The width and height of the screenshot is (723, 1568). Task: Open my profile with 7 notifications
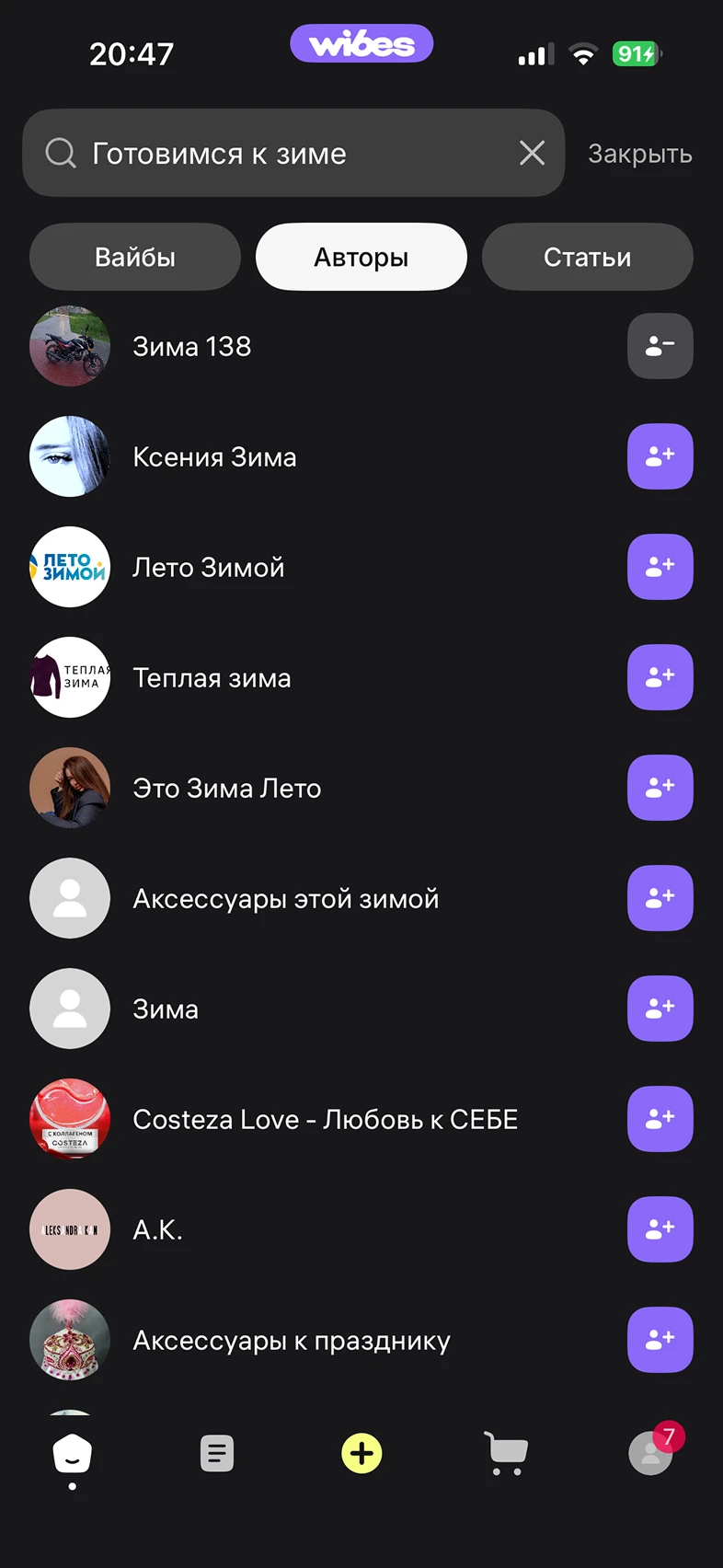(x=650, y=1454)
